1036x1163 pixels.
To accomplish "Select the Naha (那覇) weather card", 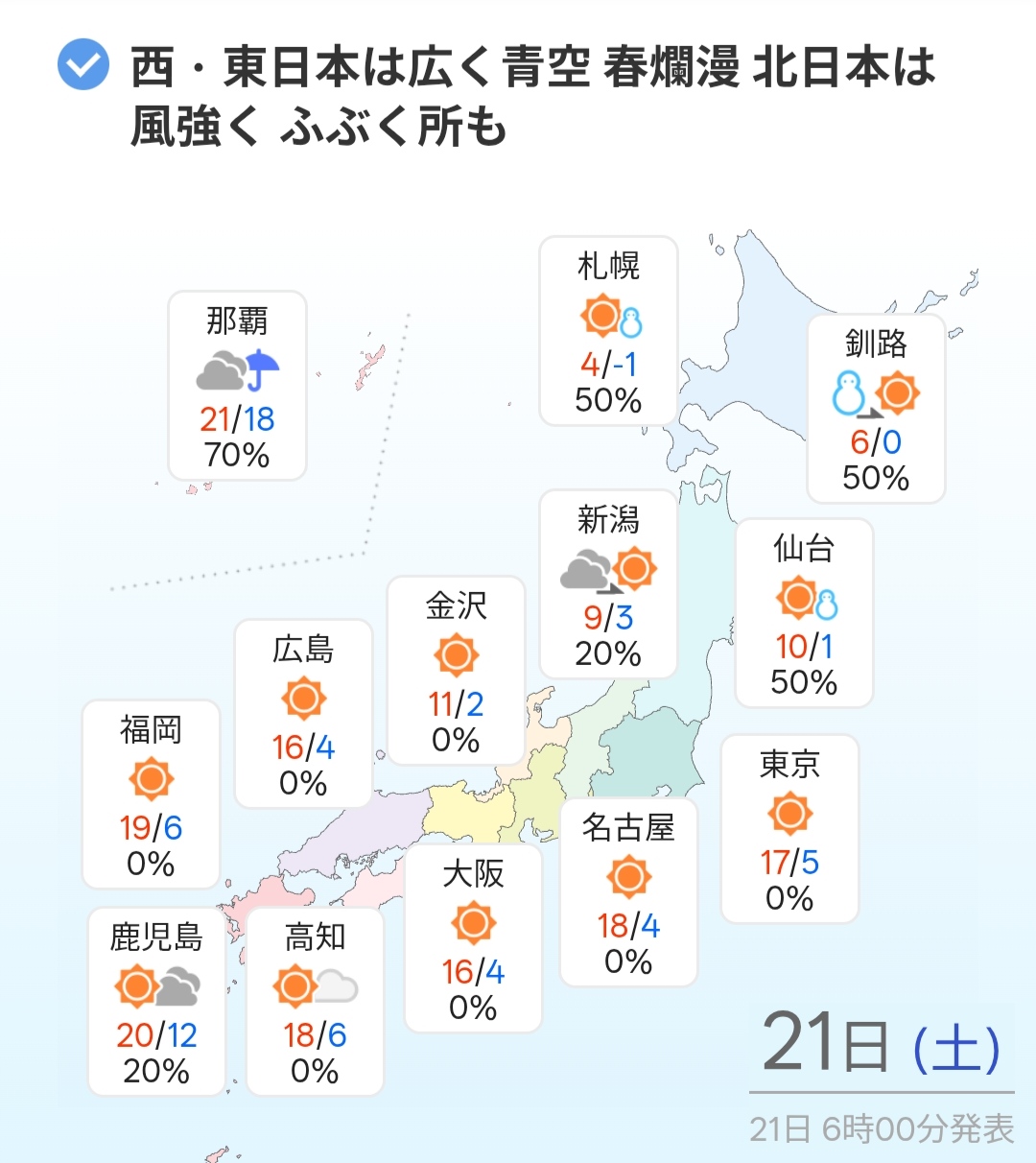I will 237,386.
